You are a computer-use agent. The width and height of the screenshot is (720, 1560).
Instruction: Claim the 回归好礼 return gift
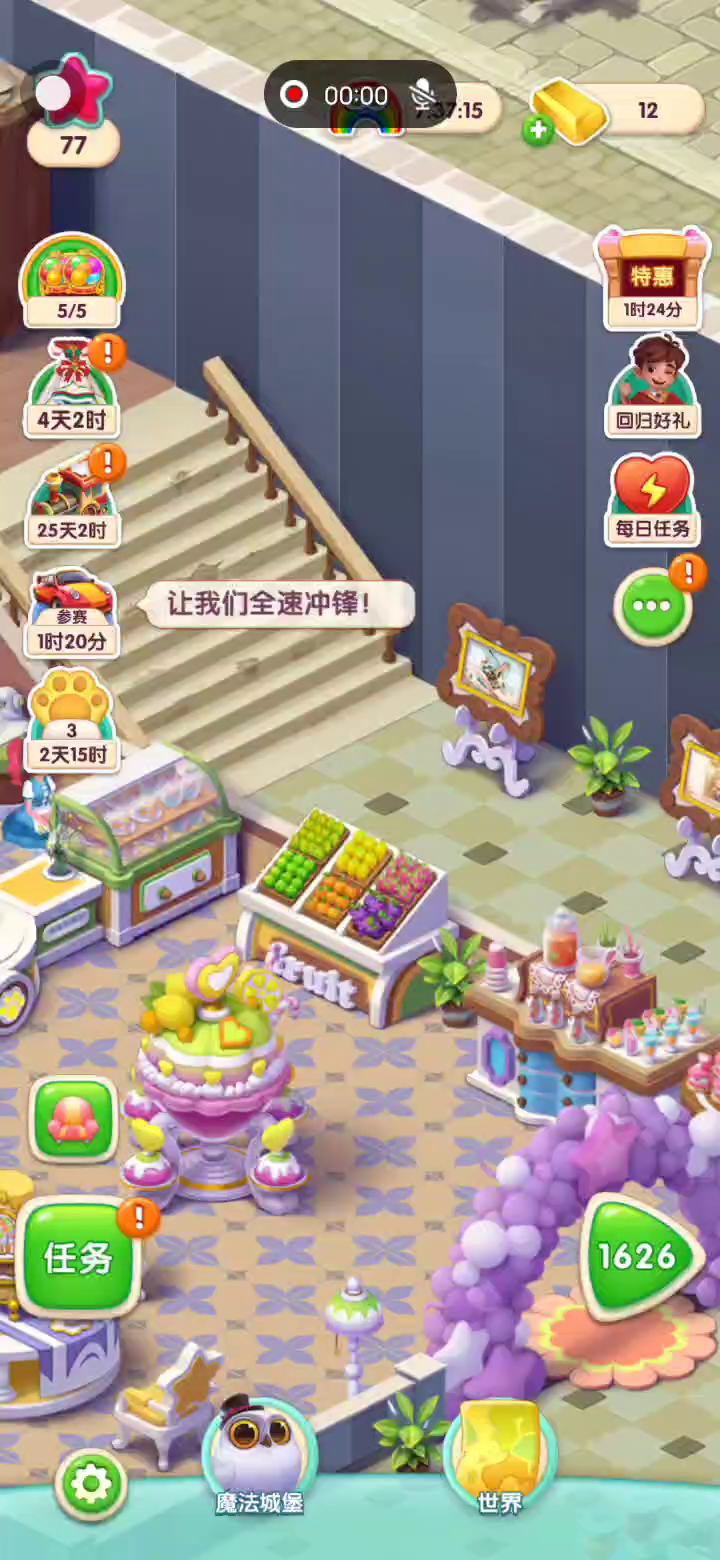652,386
